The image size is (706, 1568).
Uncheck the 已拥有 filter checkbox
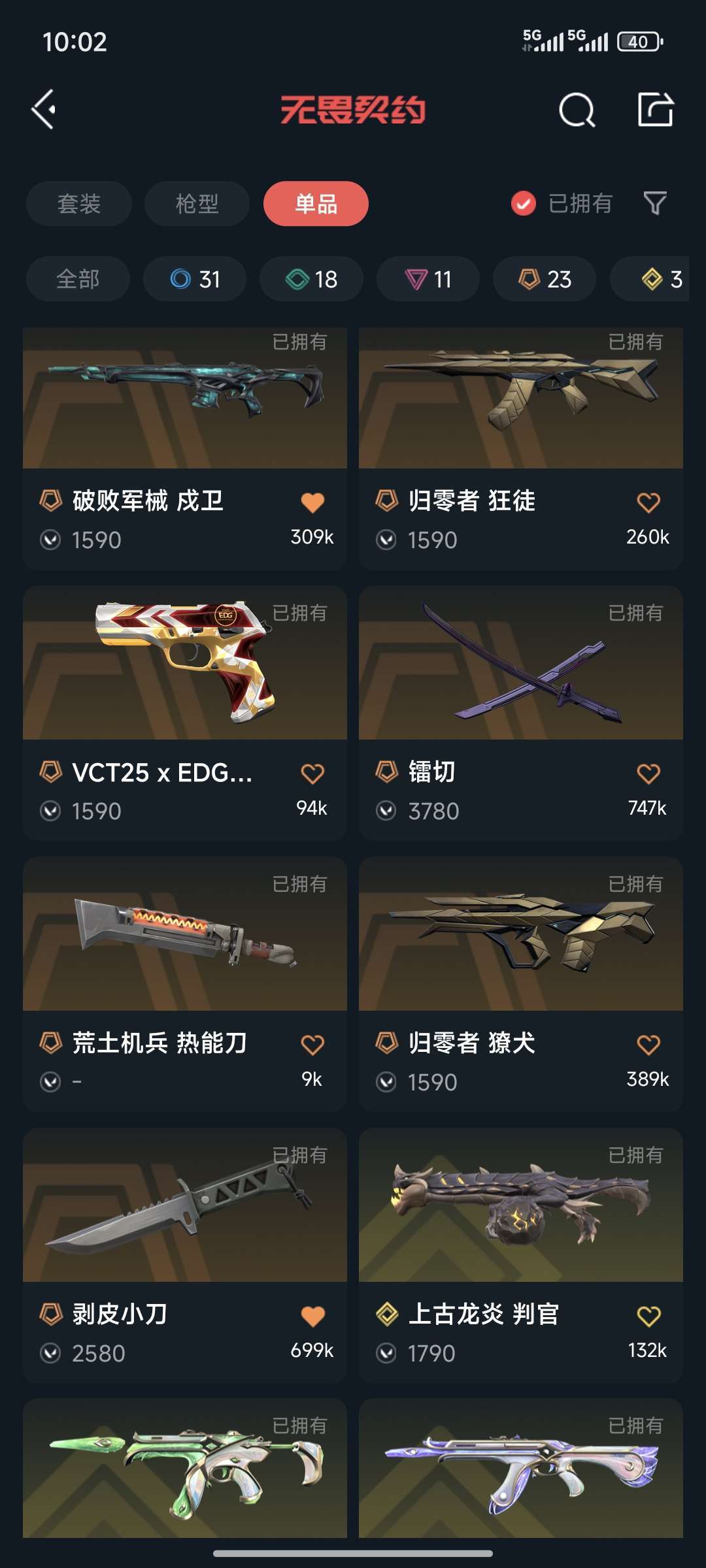(x=524, y=204)
